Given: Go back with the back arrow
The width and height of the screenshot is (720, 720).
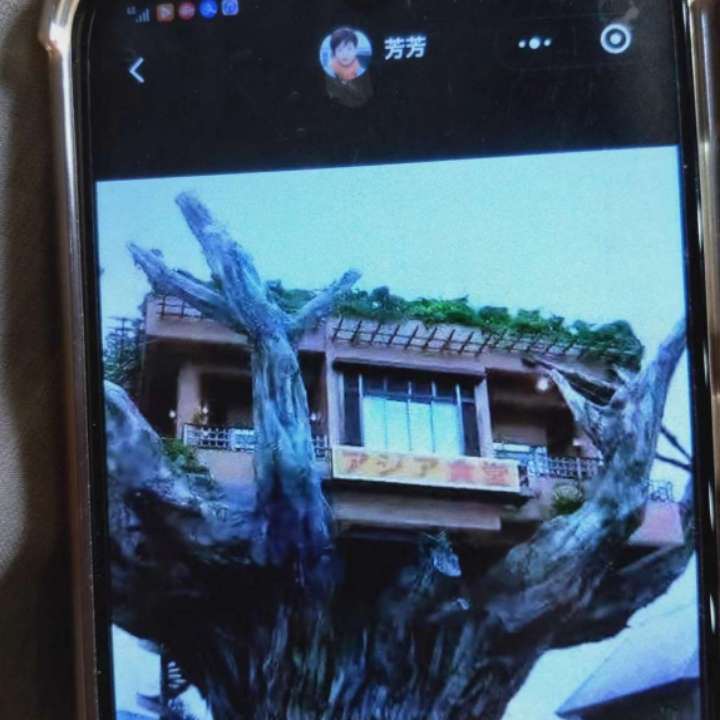Looking at the screenshot, I should 137,70.
